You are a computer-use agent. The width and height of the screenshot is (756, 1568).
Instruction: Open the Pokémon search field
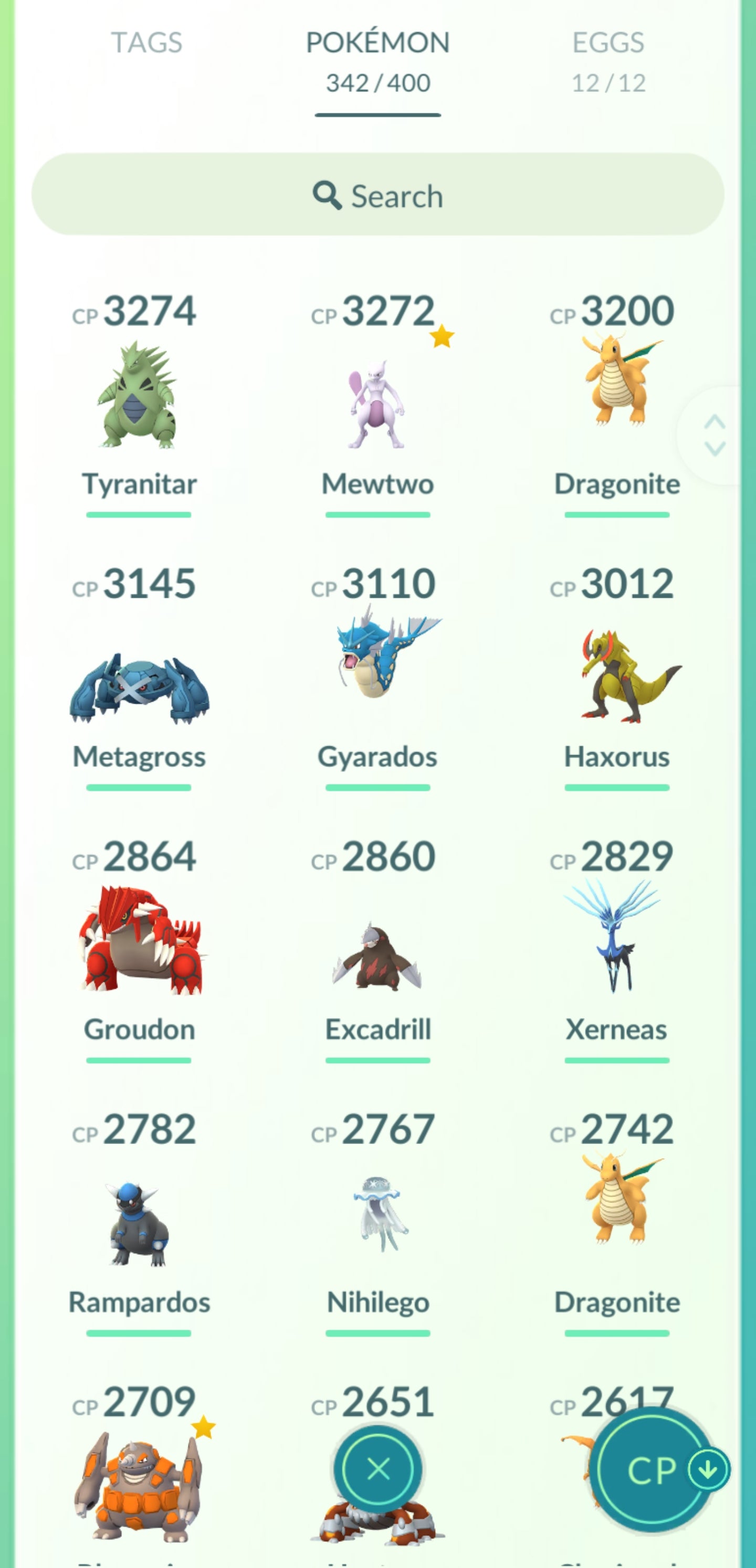(x=377, y=195)
